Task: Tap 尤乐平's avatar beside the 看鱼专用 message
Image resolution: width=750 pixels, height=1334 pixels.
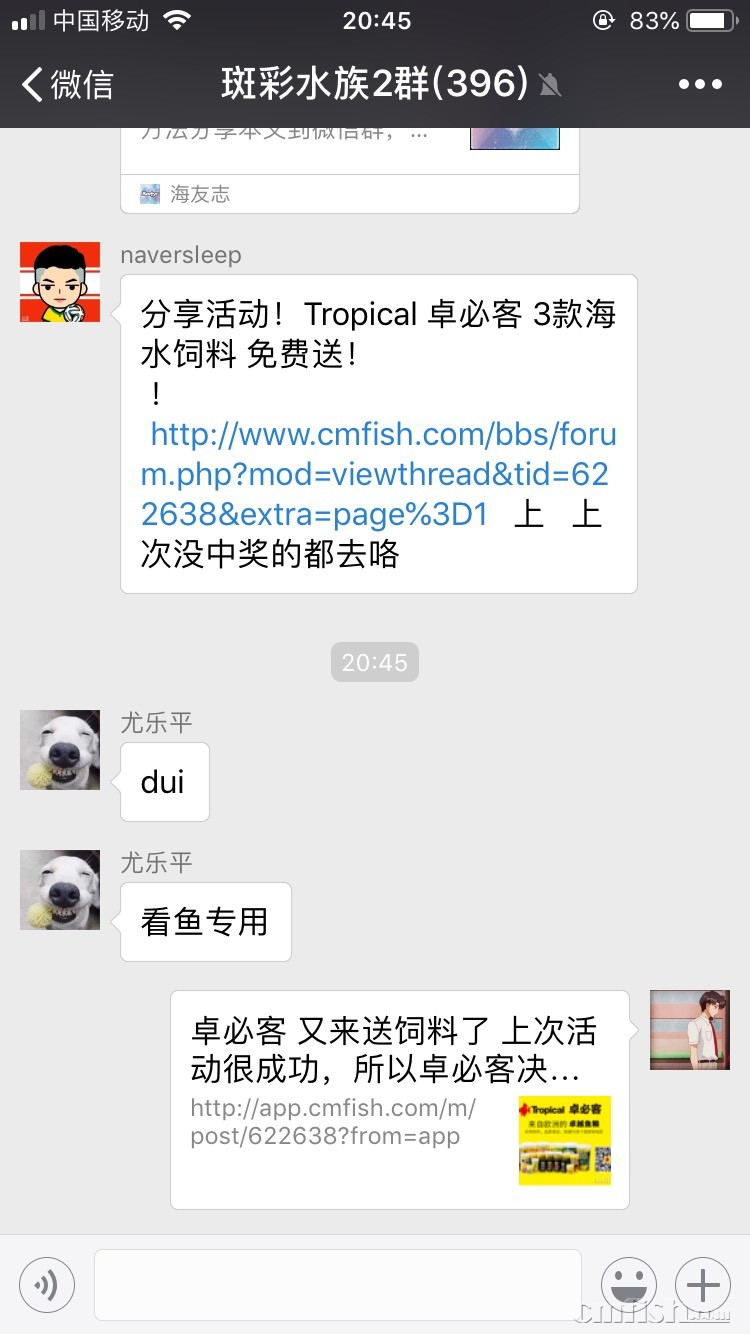Action: point(60,890)
